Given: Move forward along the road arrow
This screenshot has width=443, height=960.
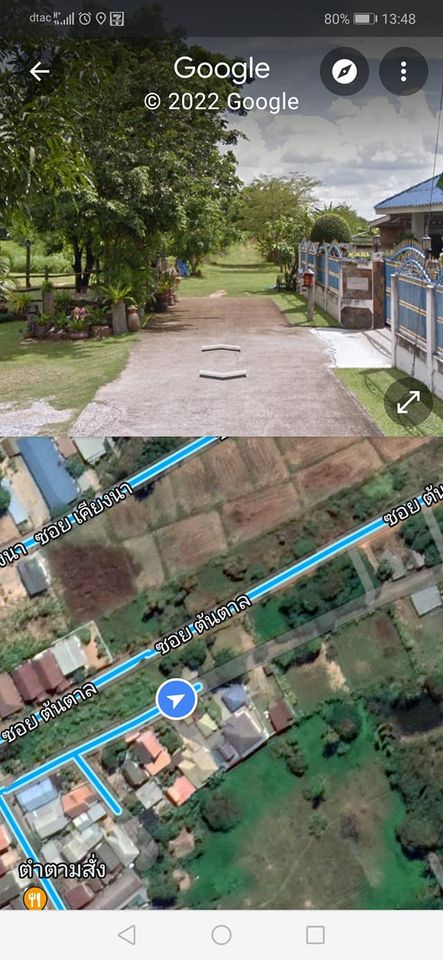Looking at the screenshot, I should pyautogui.click(x=222, y=348).
